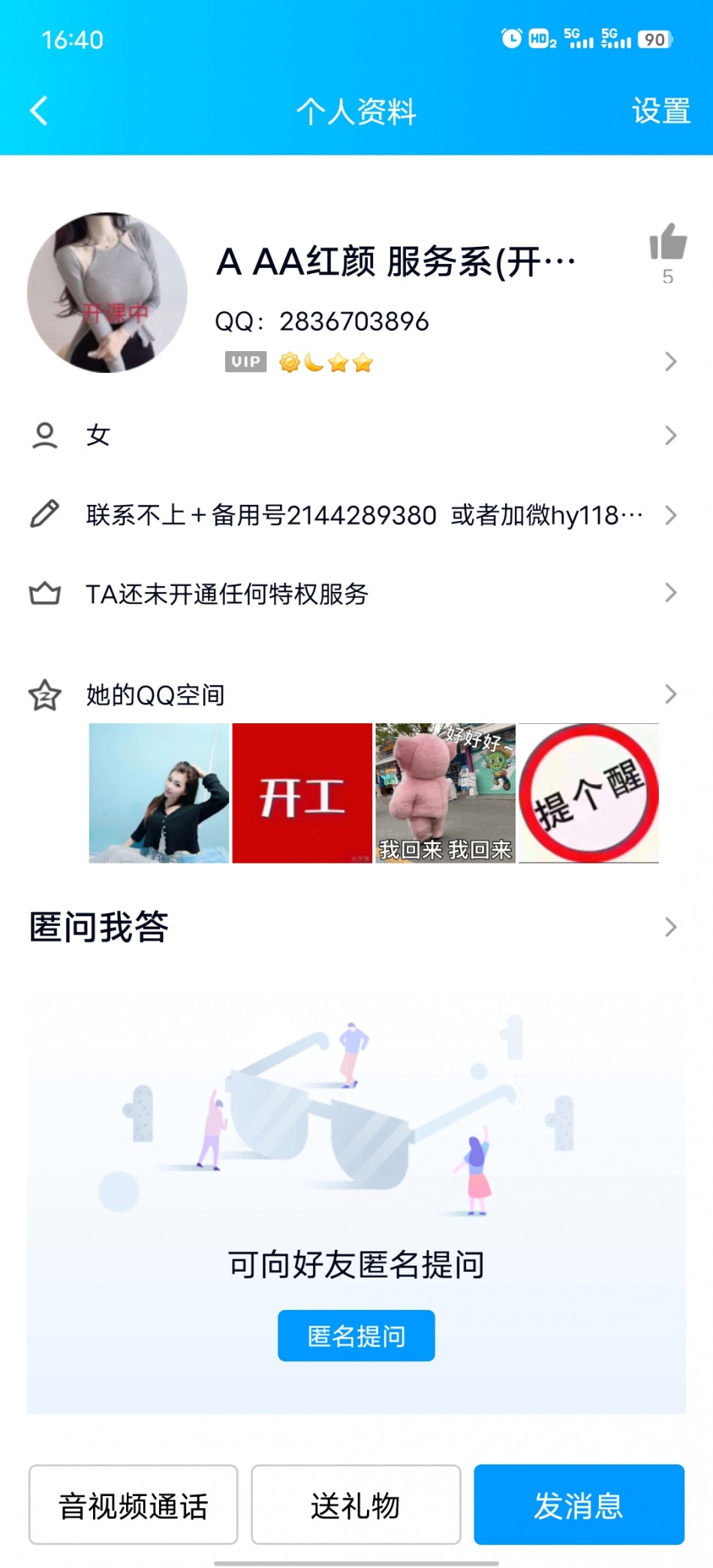Screen dimensions: 713x1568
Task: Open the signature row starting with 联系不上
Action: click(x=356, y=515)
